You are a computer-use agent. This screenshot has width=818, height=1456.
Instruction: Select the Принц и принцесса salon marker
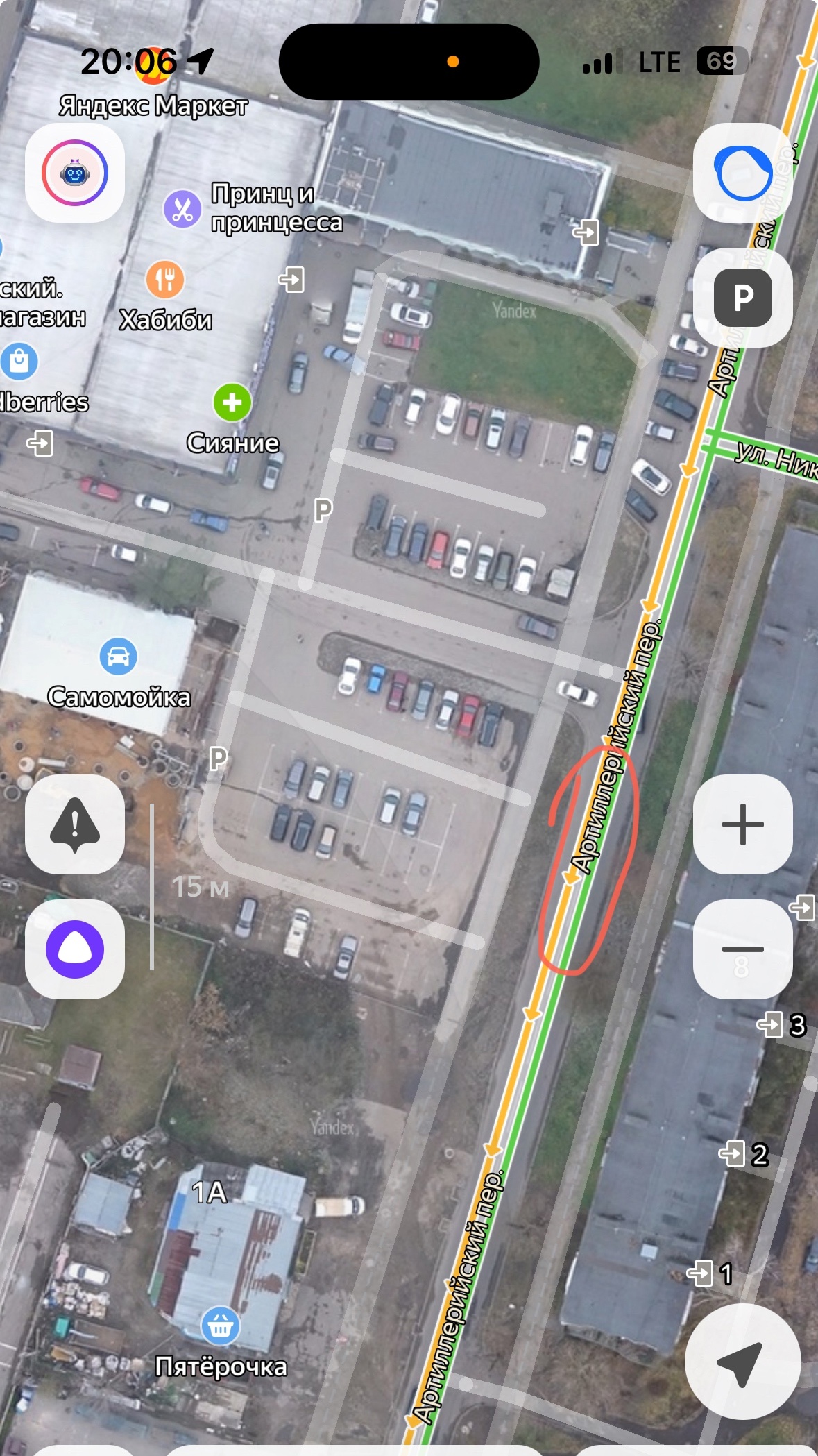182,209
